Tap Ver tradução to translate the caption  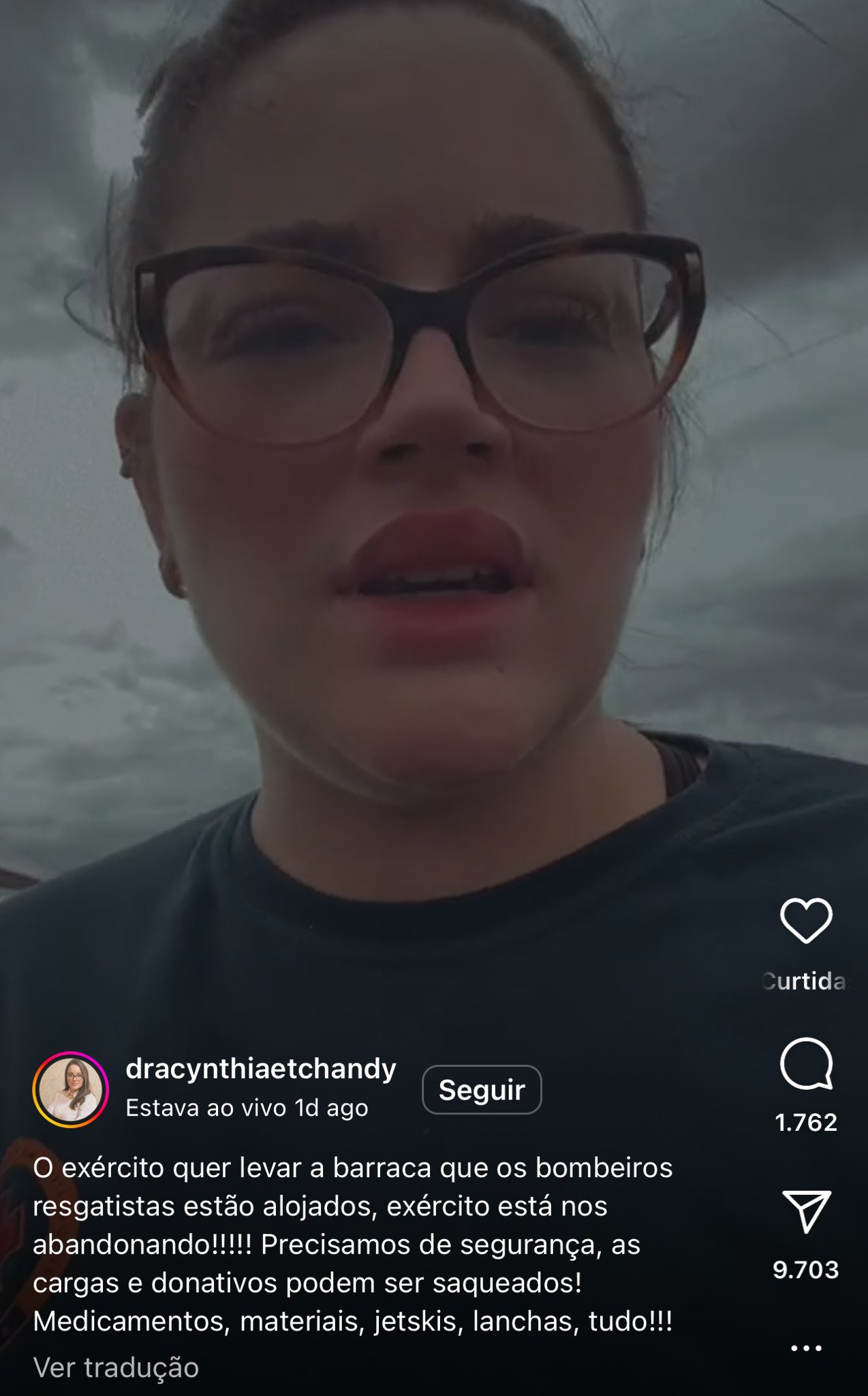point(116,1367)
